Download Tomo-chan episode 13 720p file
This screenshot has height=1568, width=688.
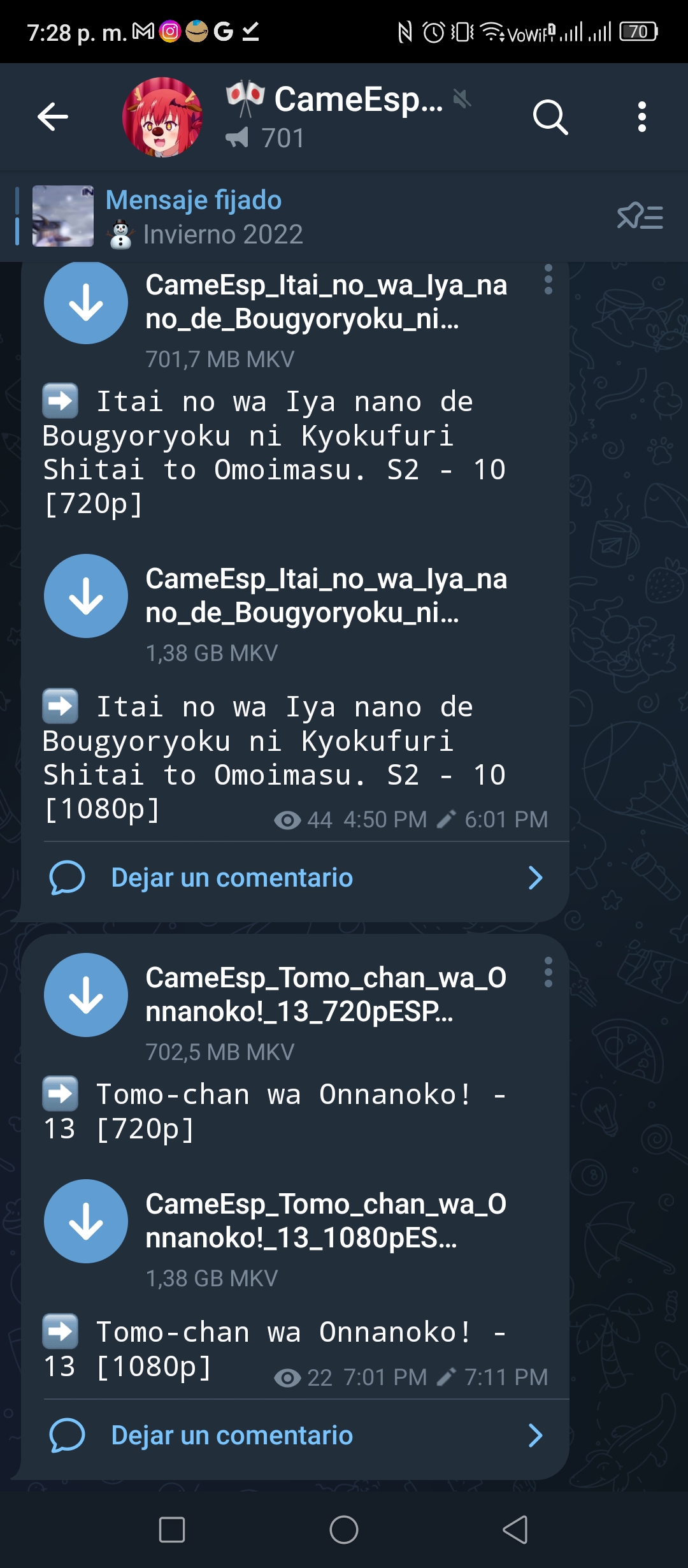click(x=86, y=995)
